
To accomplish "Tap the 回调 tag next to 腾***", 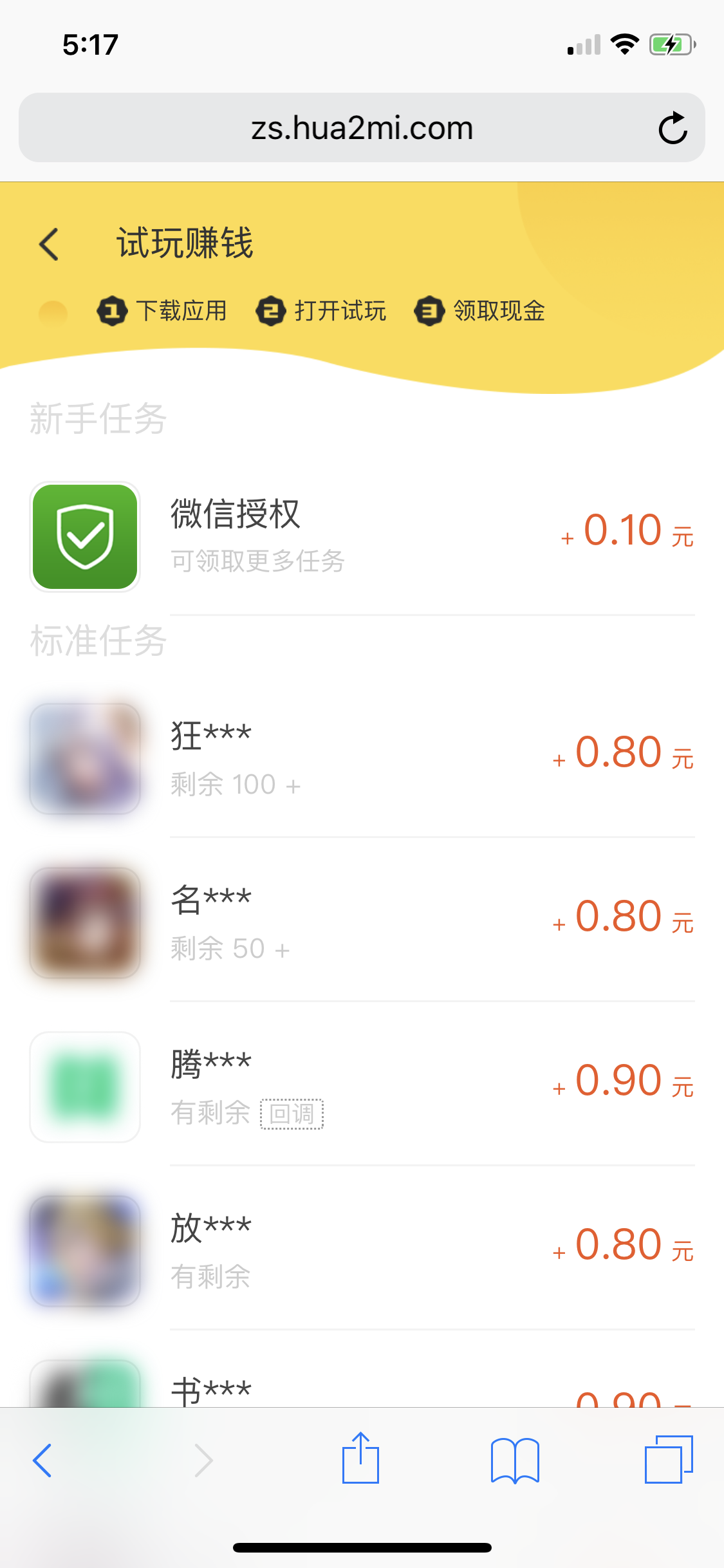I will pos(293,1115).
